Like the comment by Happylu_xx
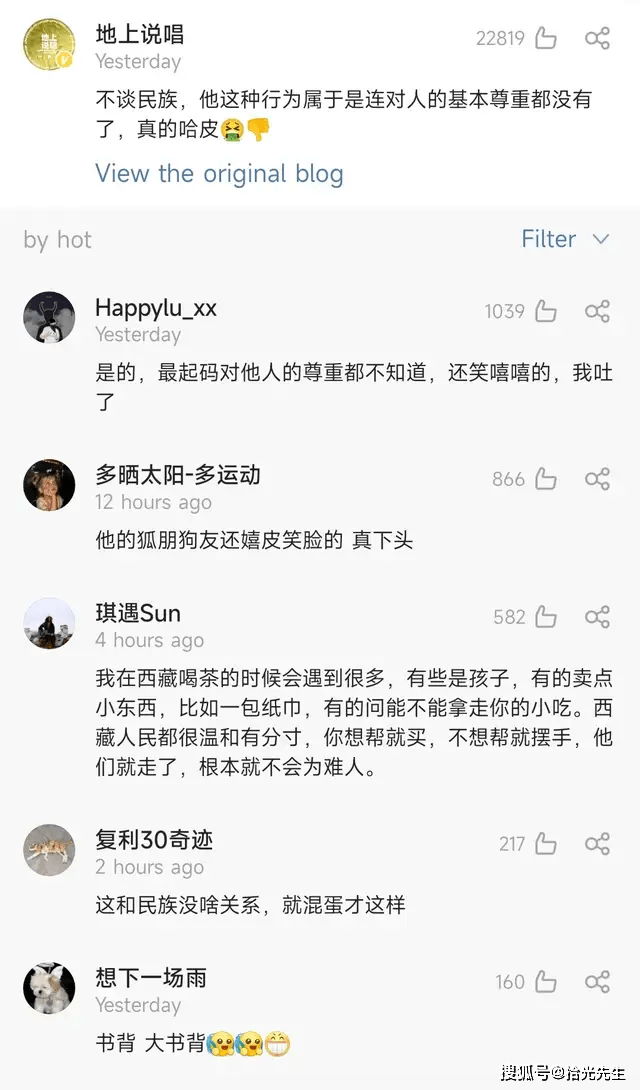 [546, 311]
